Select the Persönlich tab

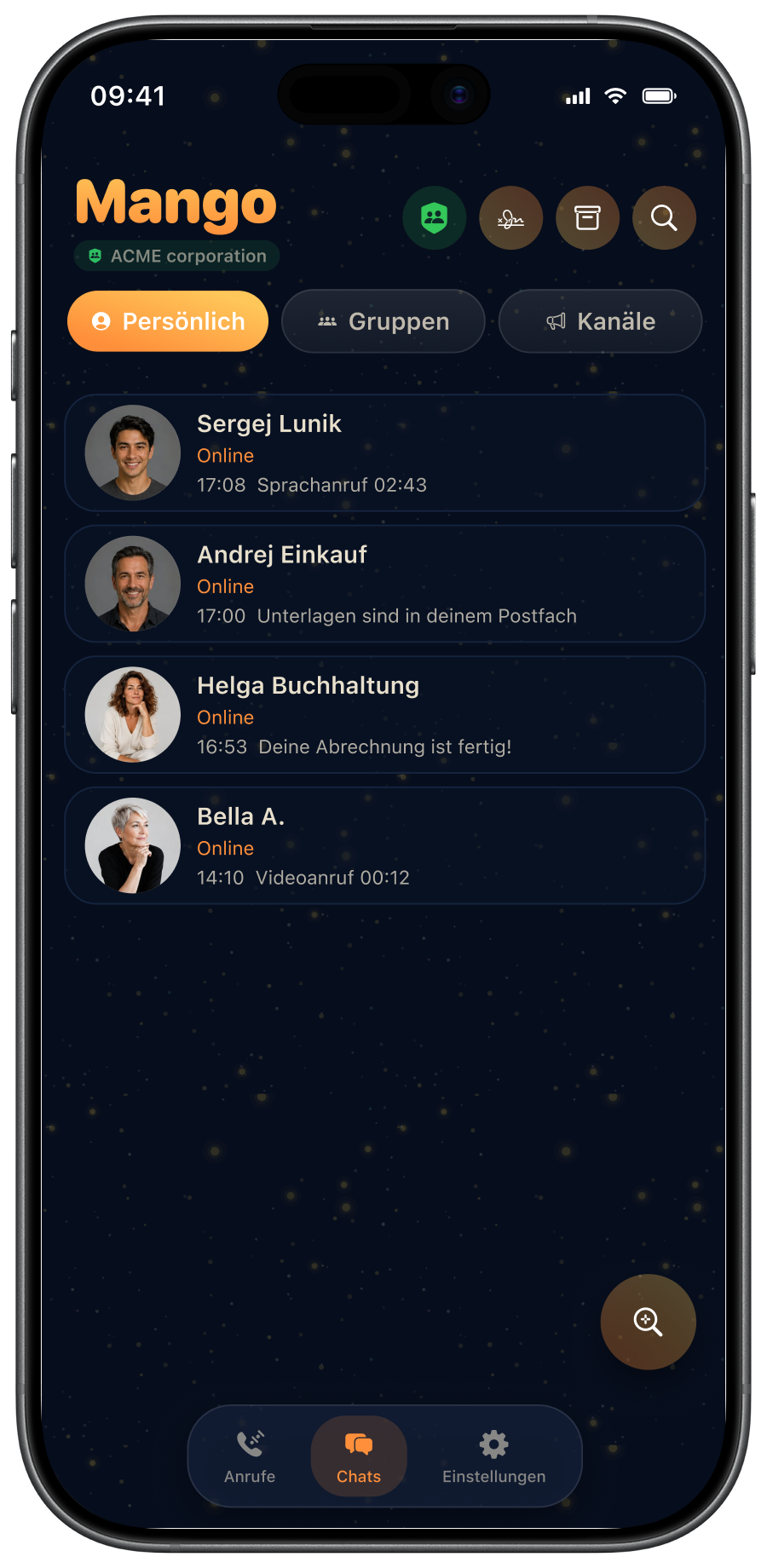pyautogui.click(x=168, y=321)
